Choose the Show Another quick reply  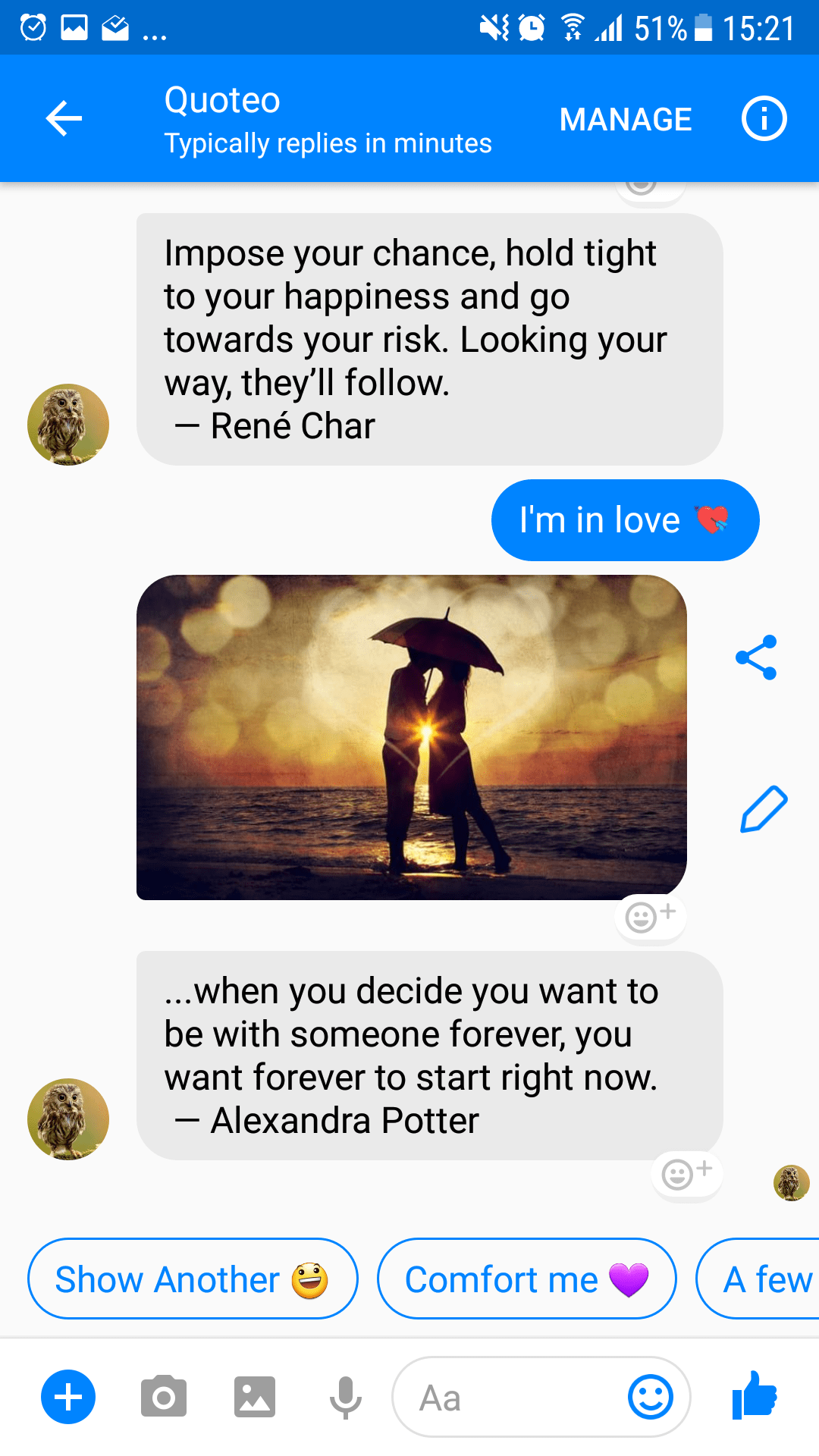tap(193, 1279)
